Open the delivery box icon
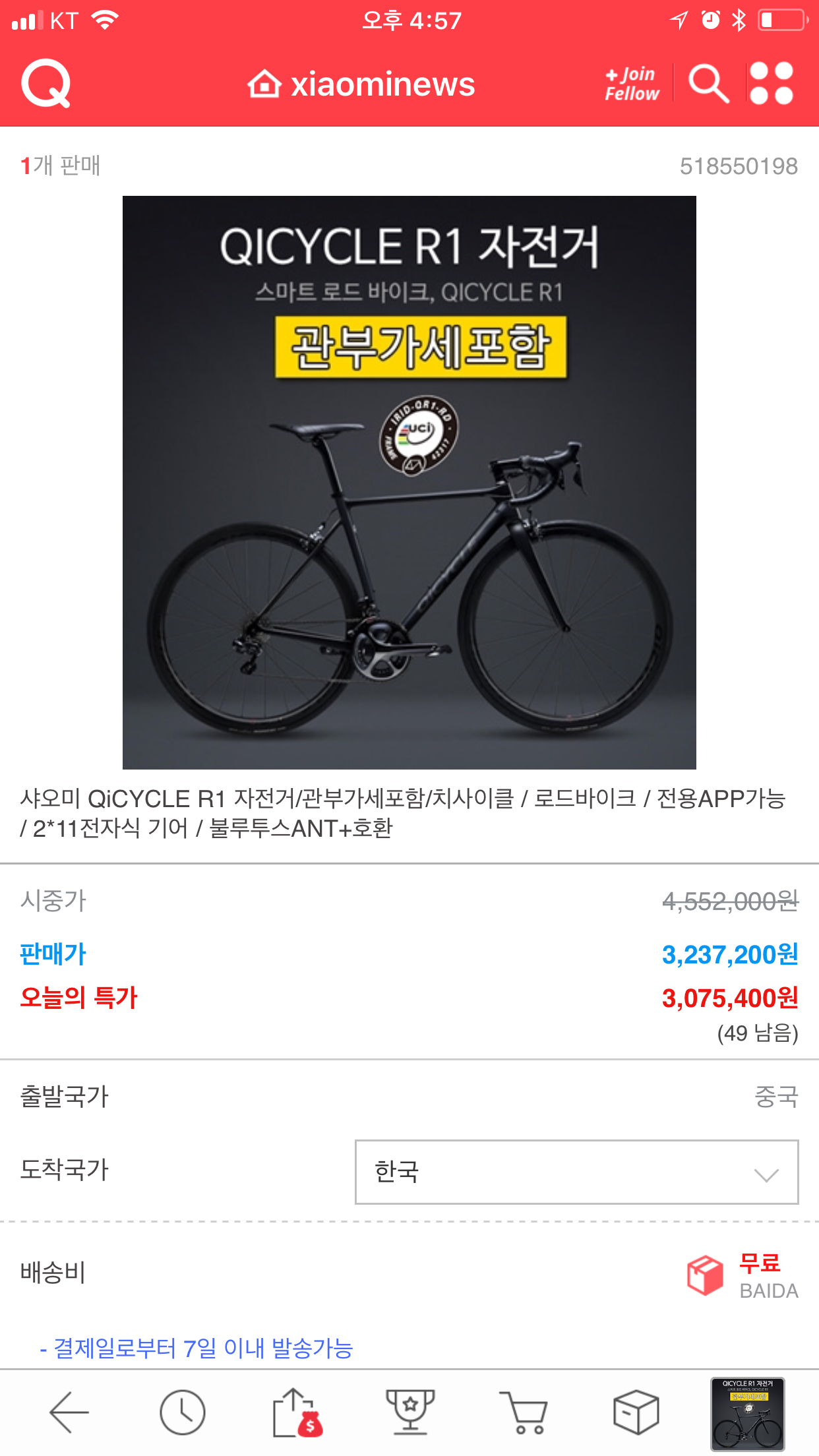This screenshot has width=819, height=1456. 636,1412
